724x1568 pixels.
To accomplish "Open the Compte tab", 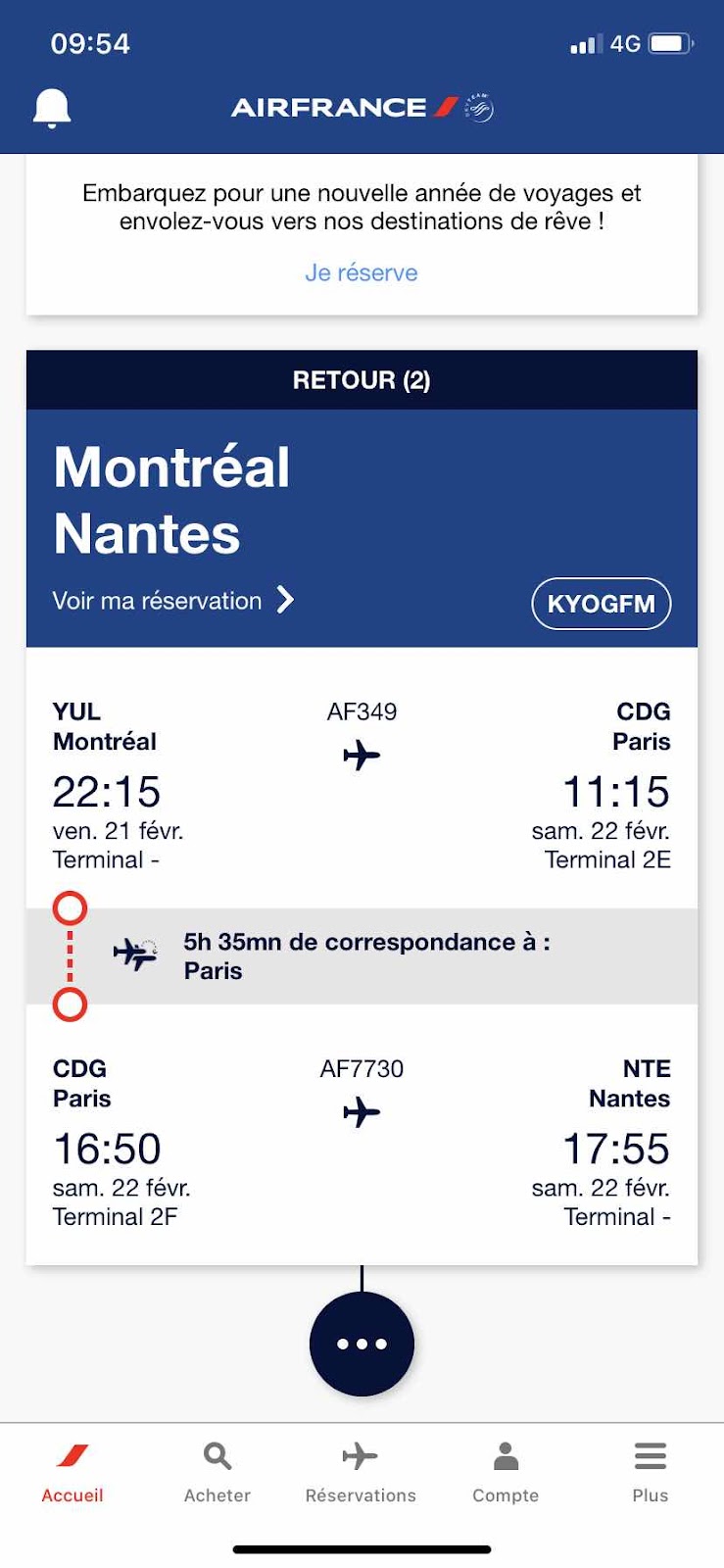I will point(506,1473).
